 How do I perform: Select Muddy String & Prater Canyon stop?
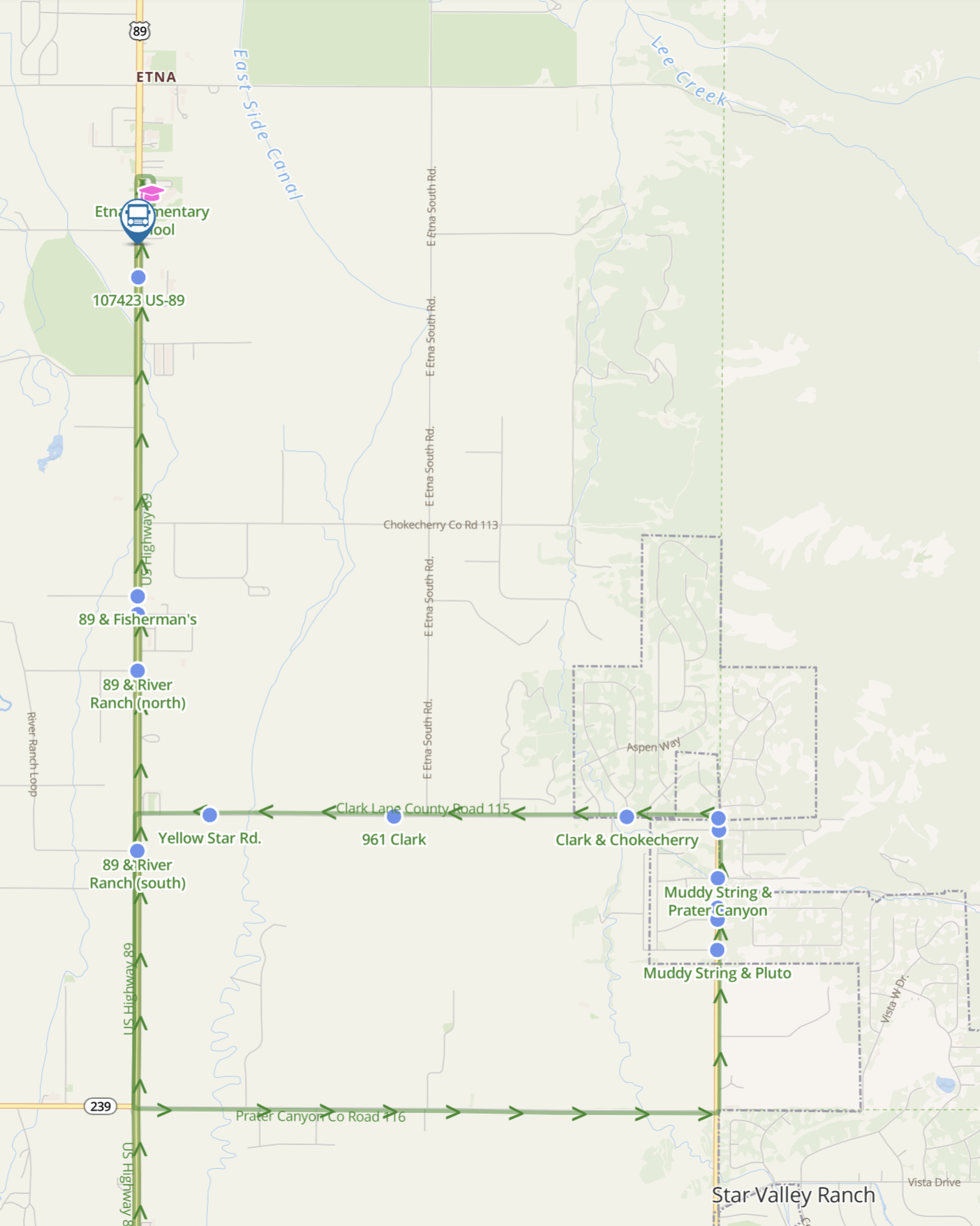click(718, 878)
